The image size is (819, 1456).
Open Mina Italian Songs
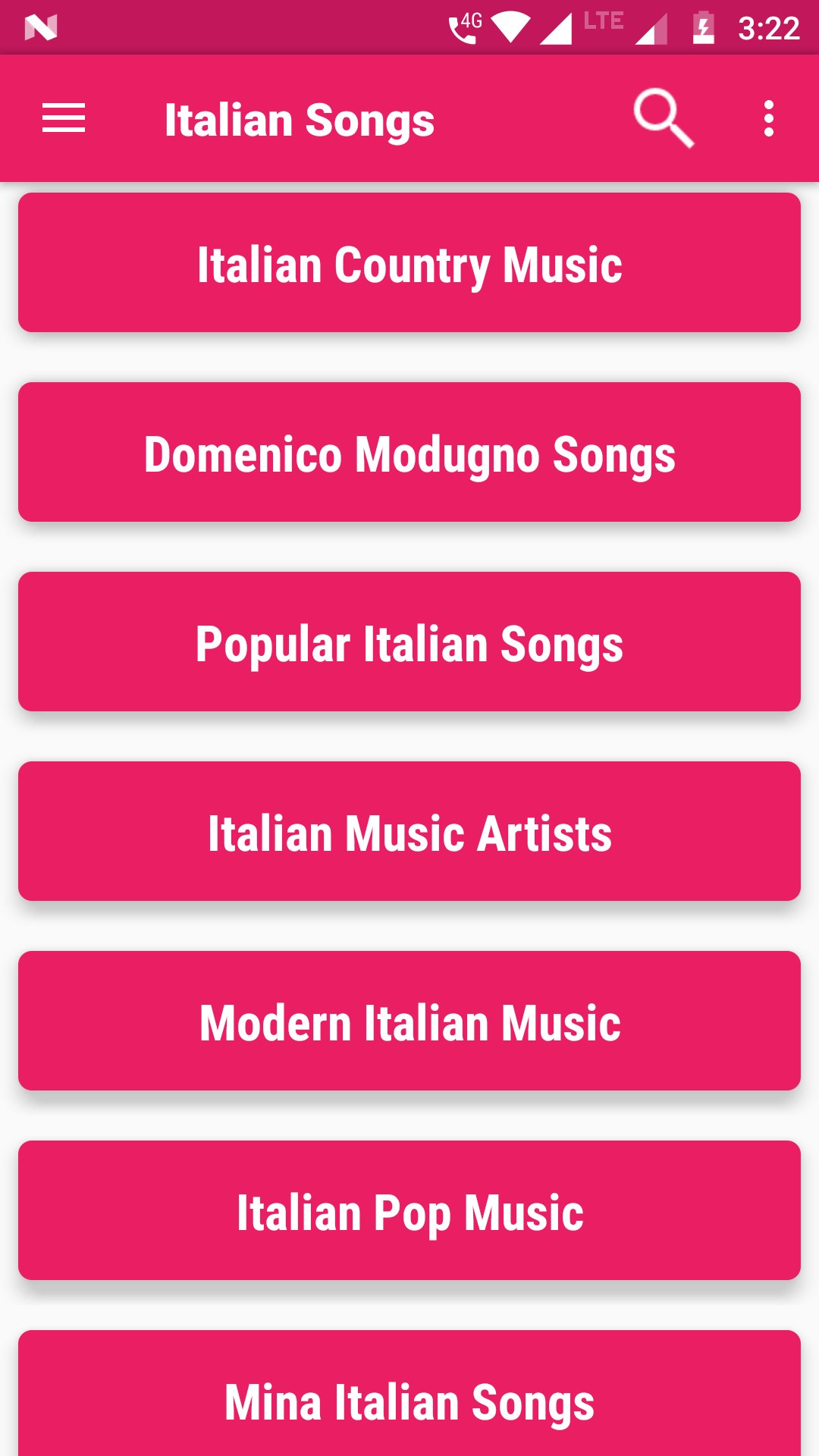tap(409, 1399)
